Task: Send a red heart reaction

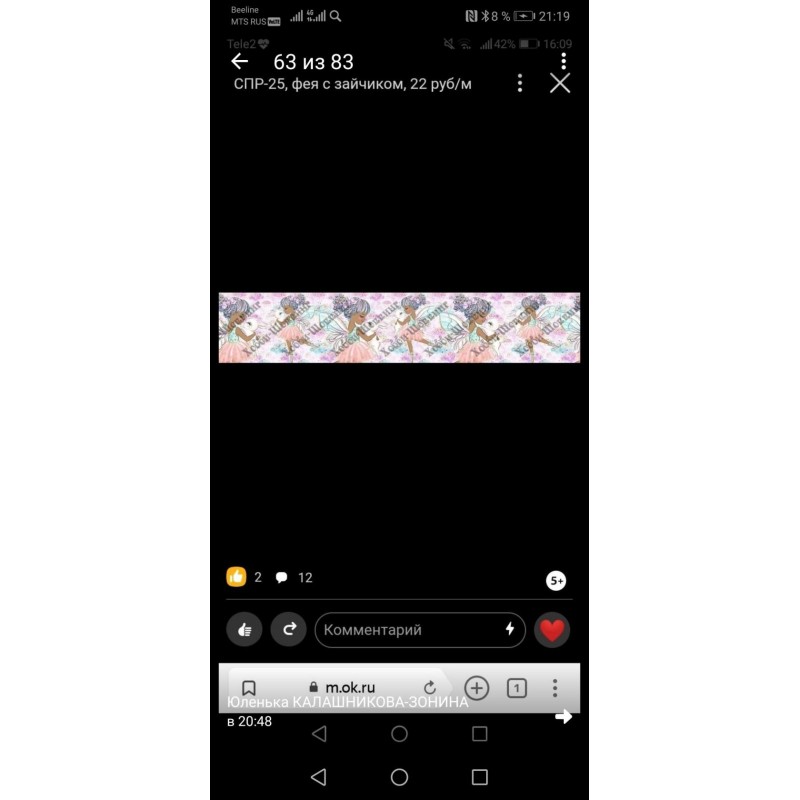Action: [x=552, y=630]
